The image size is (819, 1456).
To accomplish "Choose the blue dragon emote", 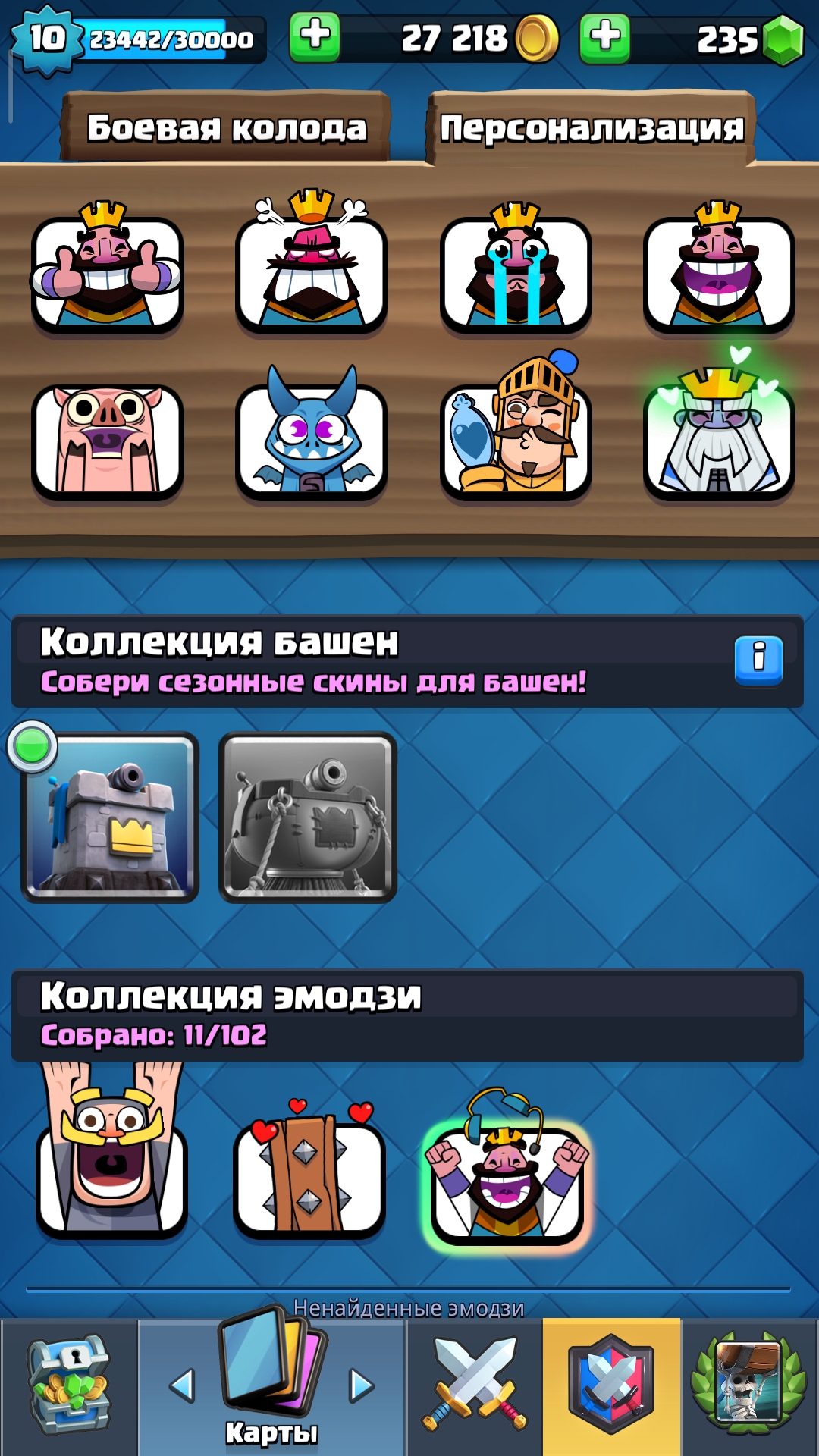I will click(x=312, y=434).
